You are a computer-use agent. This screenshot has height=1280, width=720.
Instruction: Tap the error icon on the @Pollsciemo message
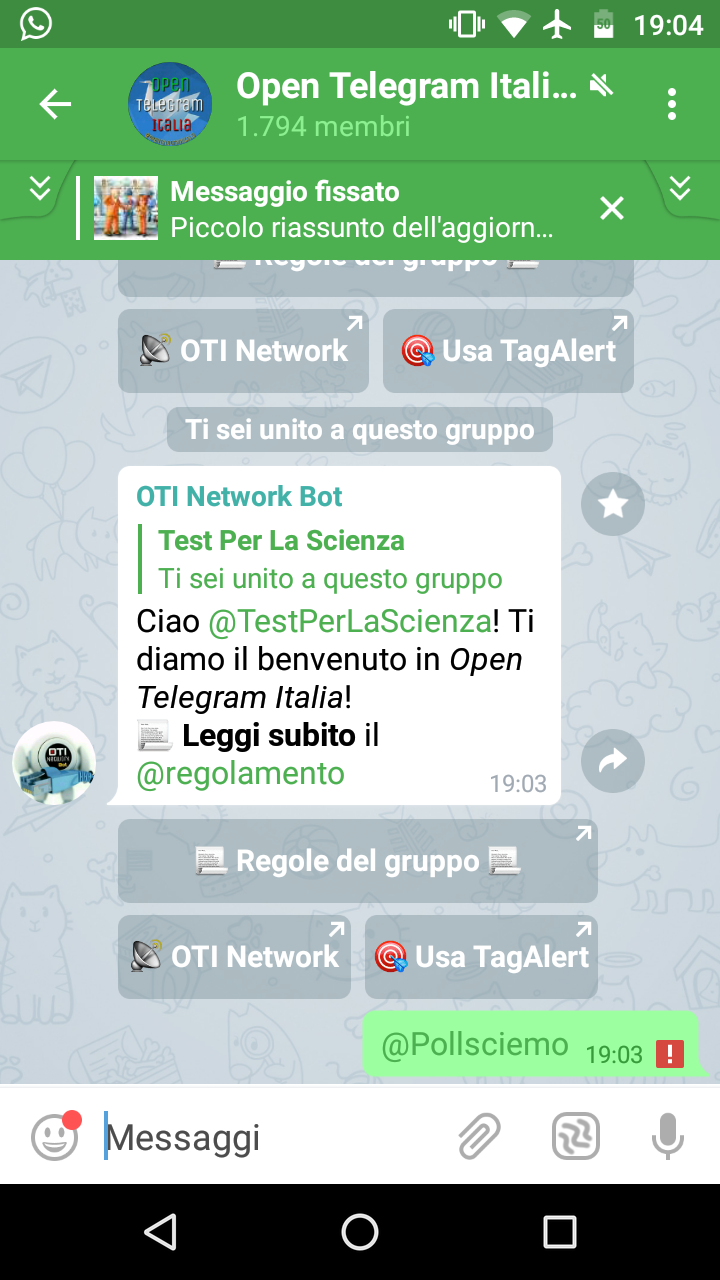(x=669, y=1054)
